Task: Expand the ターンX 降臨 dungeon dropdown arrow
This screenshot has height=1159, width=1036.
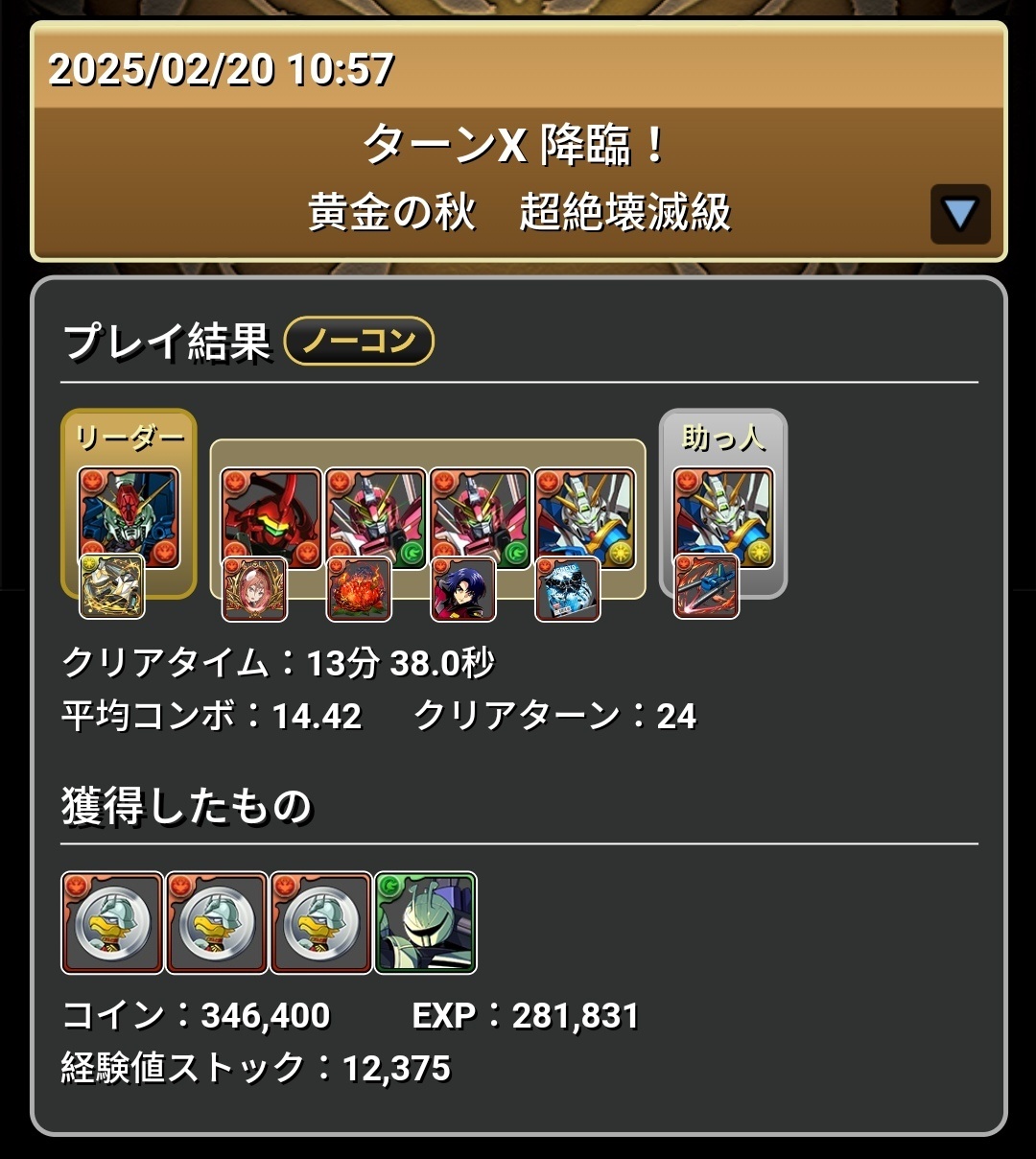Action: [x=959, y=213]
